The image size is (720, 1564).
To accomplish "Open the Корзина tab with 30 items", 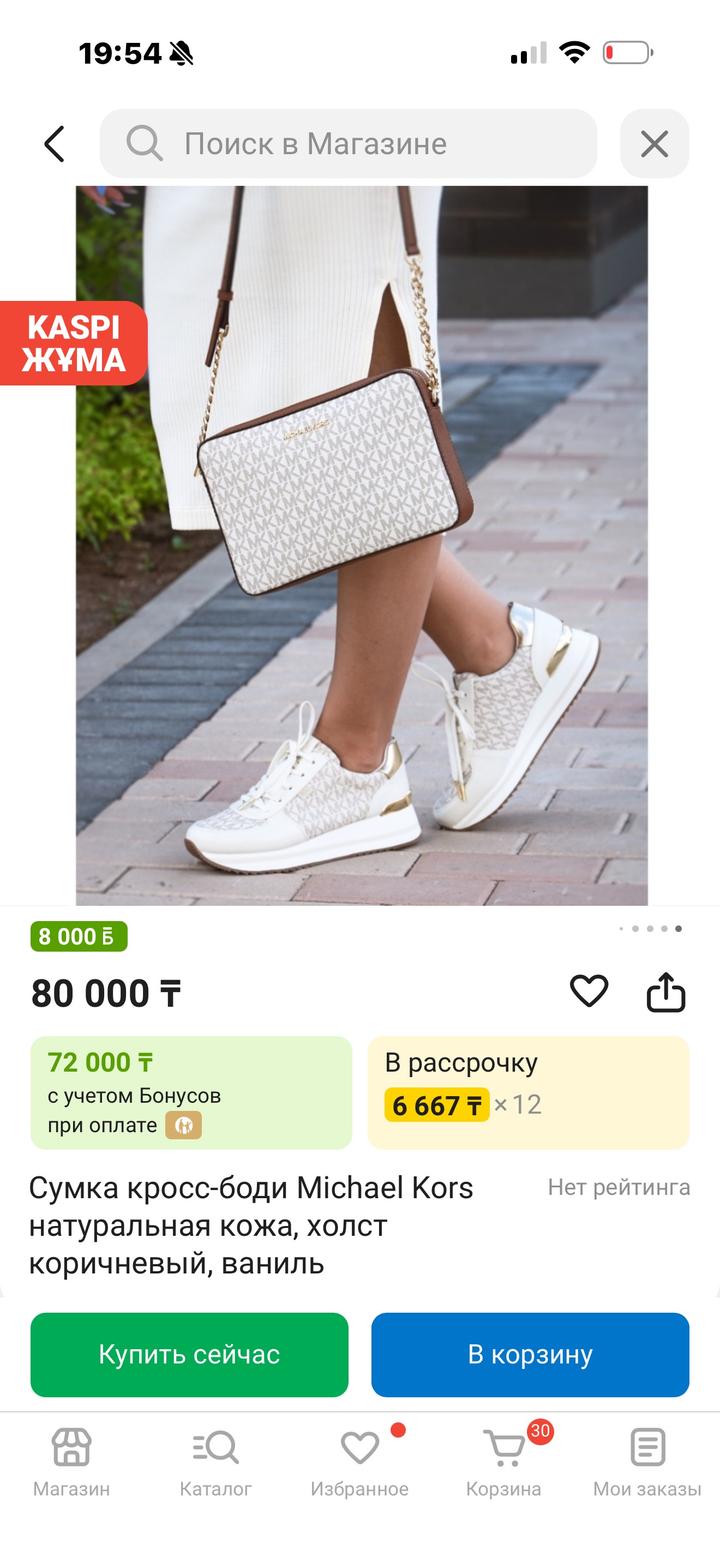I will (x=504, y=1461).
